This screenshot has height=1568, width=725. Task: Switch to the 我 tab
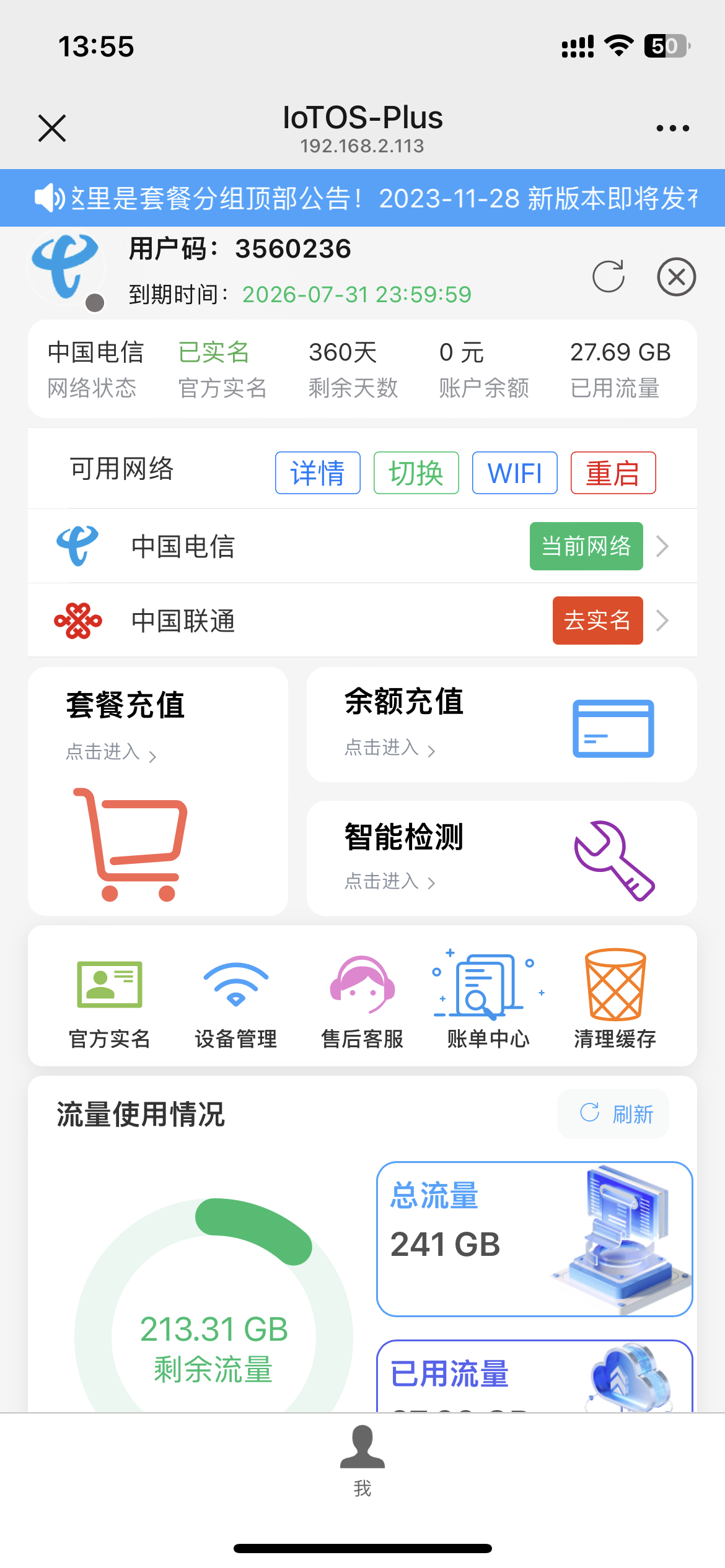362,1460
